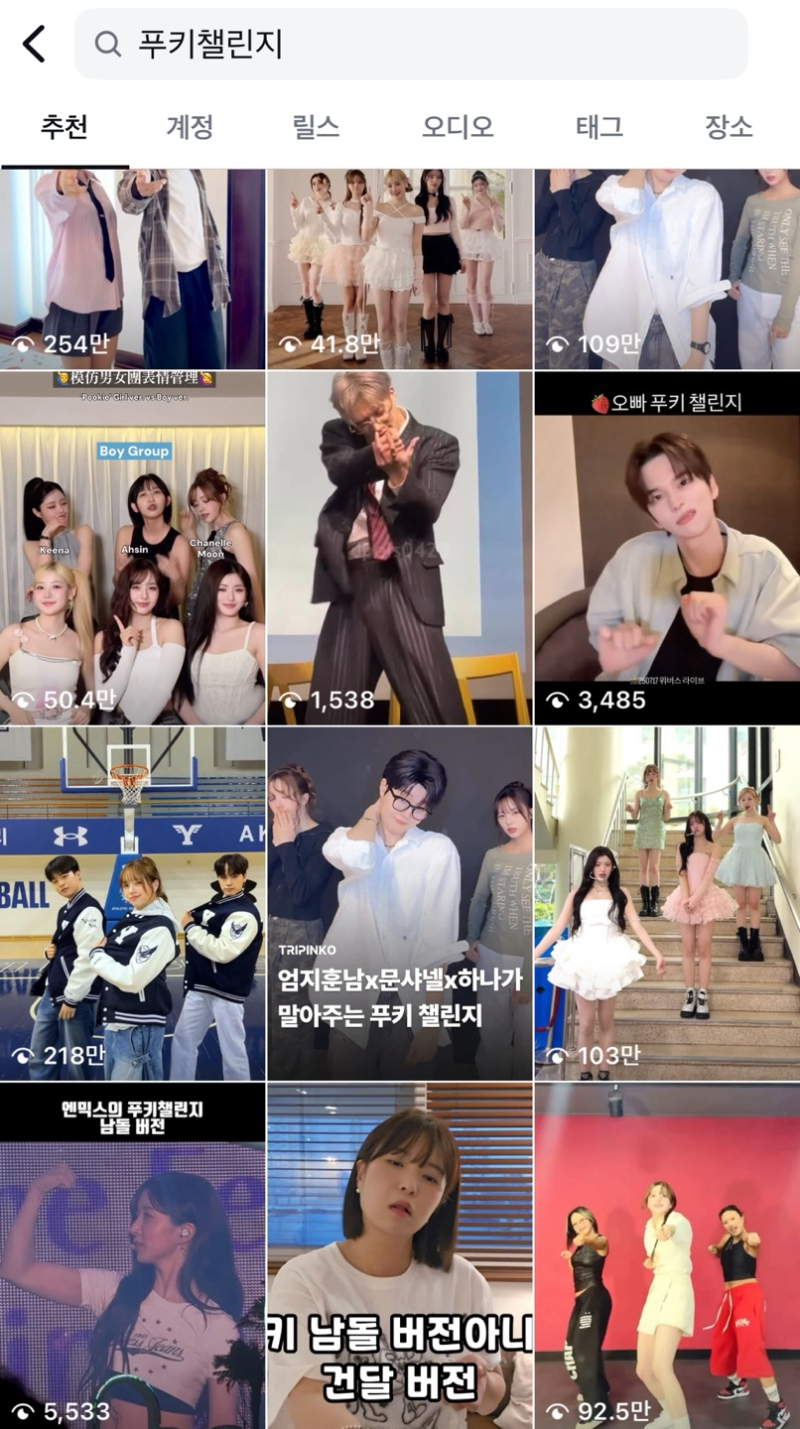Viewport: 800px width, 1429px height.
Task: Switch to the 릴스 tab
Action: tap(316, 127)
